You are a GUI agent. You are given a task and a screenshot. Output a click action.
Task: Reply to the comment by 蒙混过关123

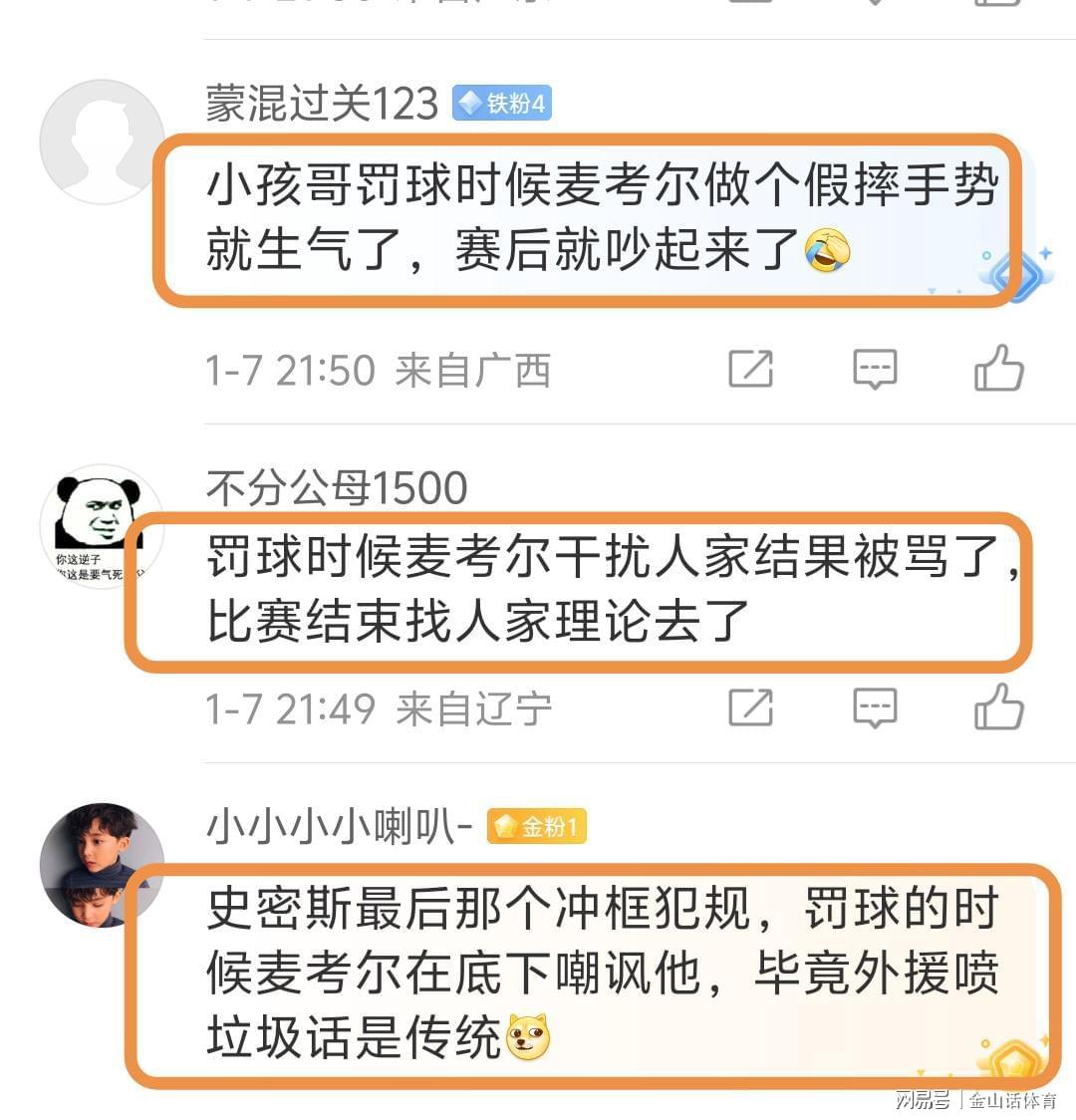tap(875, 370)
